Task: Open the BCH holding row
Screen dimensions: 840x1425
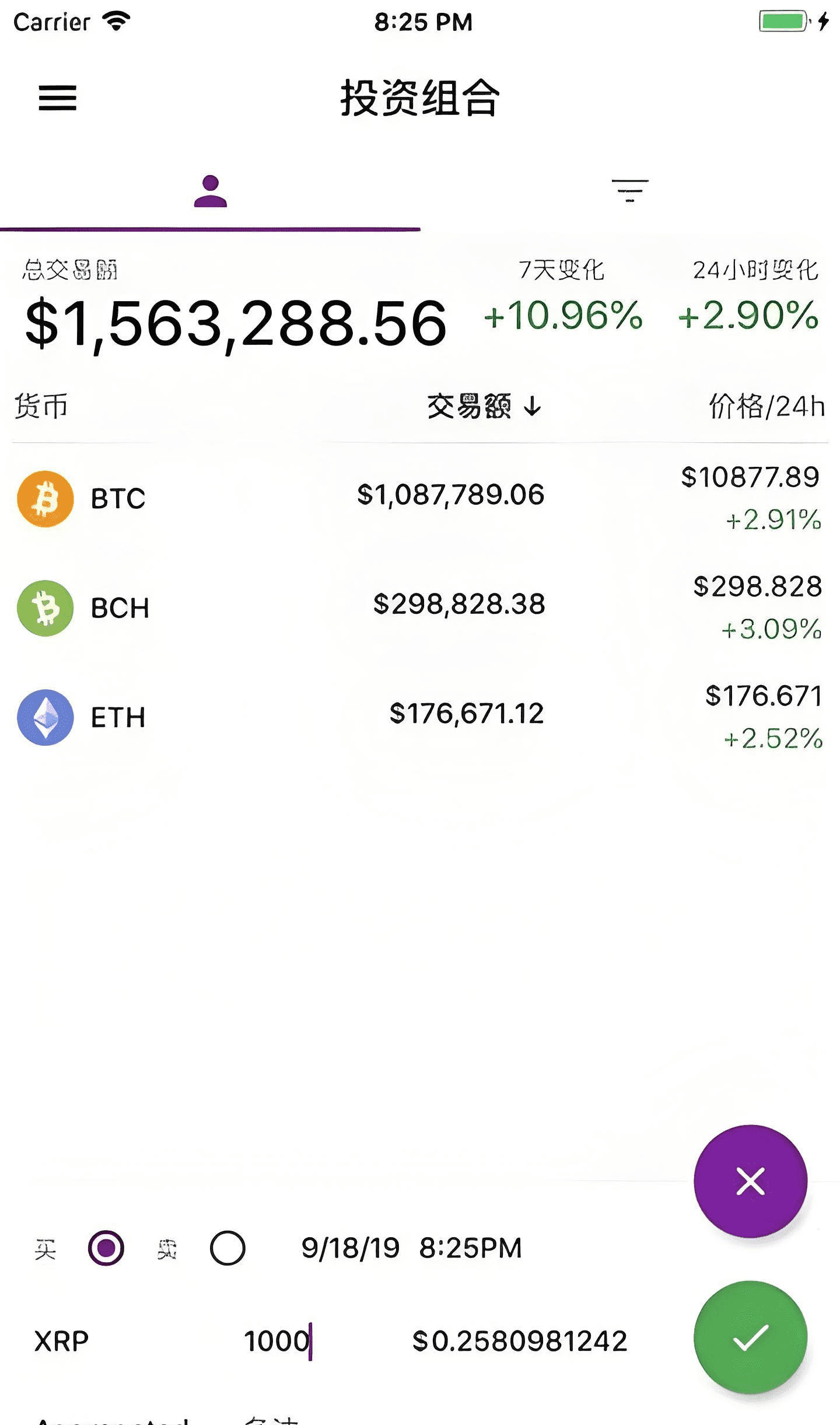Action: click(420, 607)
